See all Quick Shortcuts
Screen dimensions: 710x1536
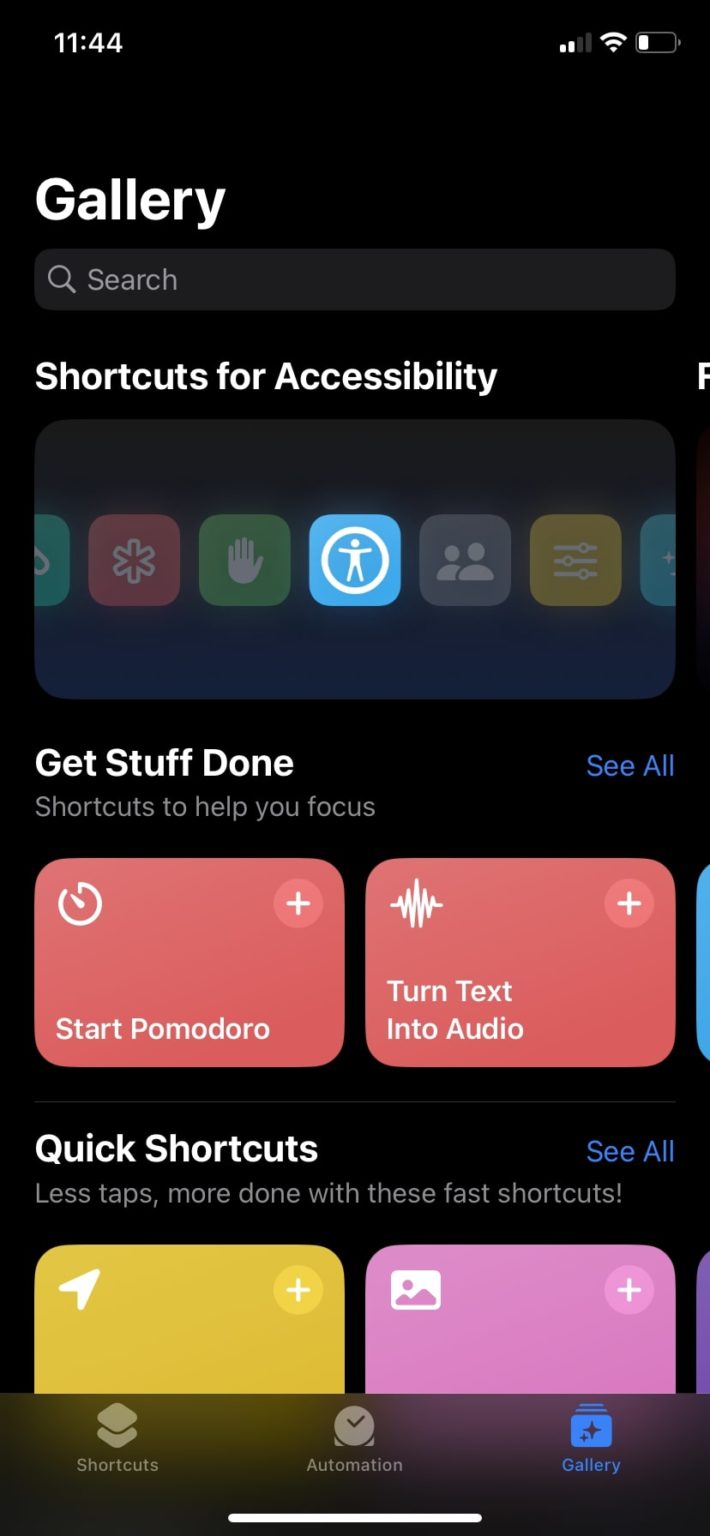click(x=630, y=1152)
